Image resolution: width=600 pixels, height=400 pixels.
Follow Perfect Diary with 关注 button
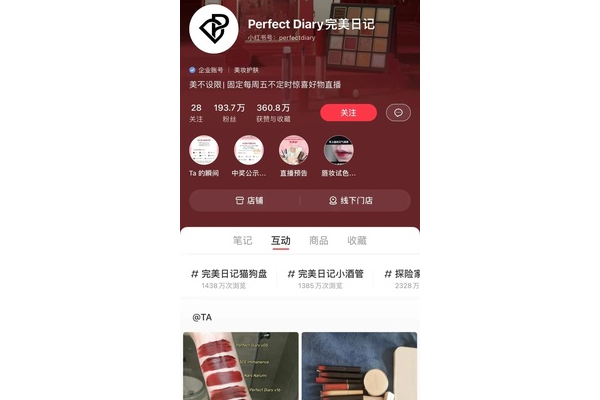click(348, 113)
